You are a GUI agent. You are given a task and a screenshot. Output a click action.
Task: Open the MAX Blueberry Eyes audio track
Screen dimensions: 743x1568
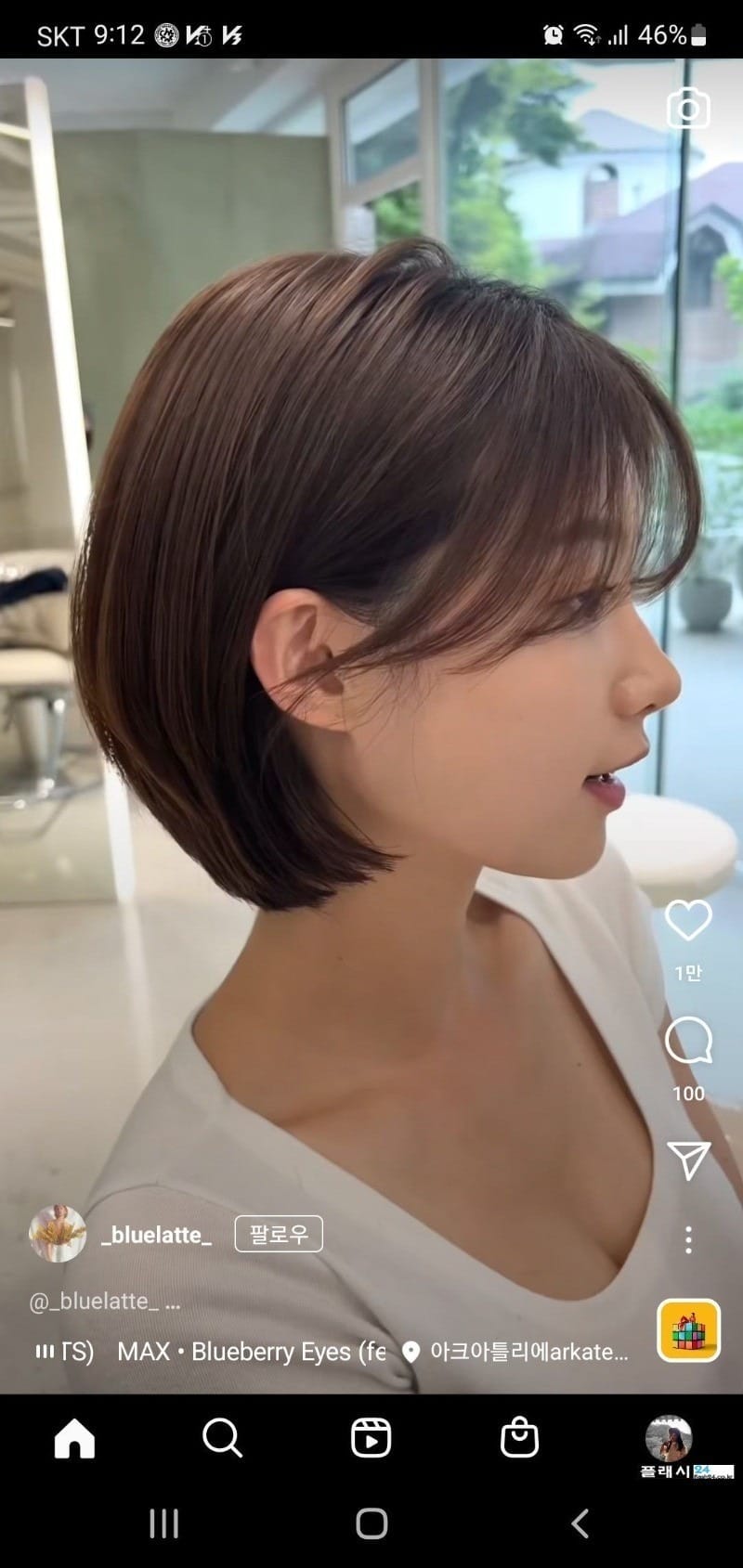click(x=251, y=1352)
